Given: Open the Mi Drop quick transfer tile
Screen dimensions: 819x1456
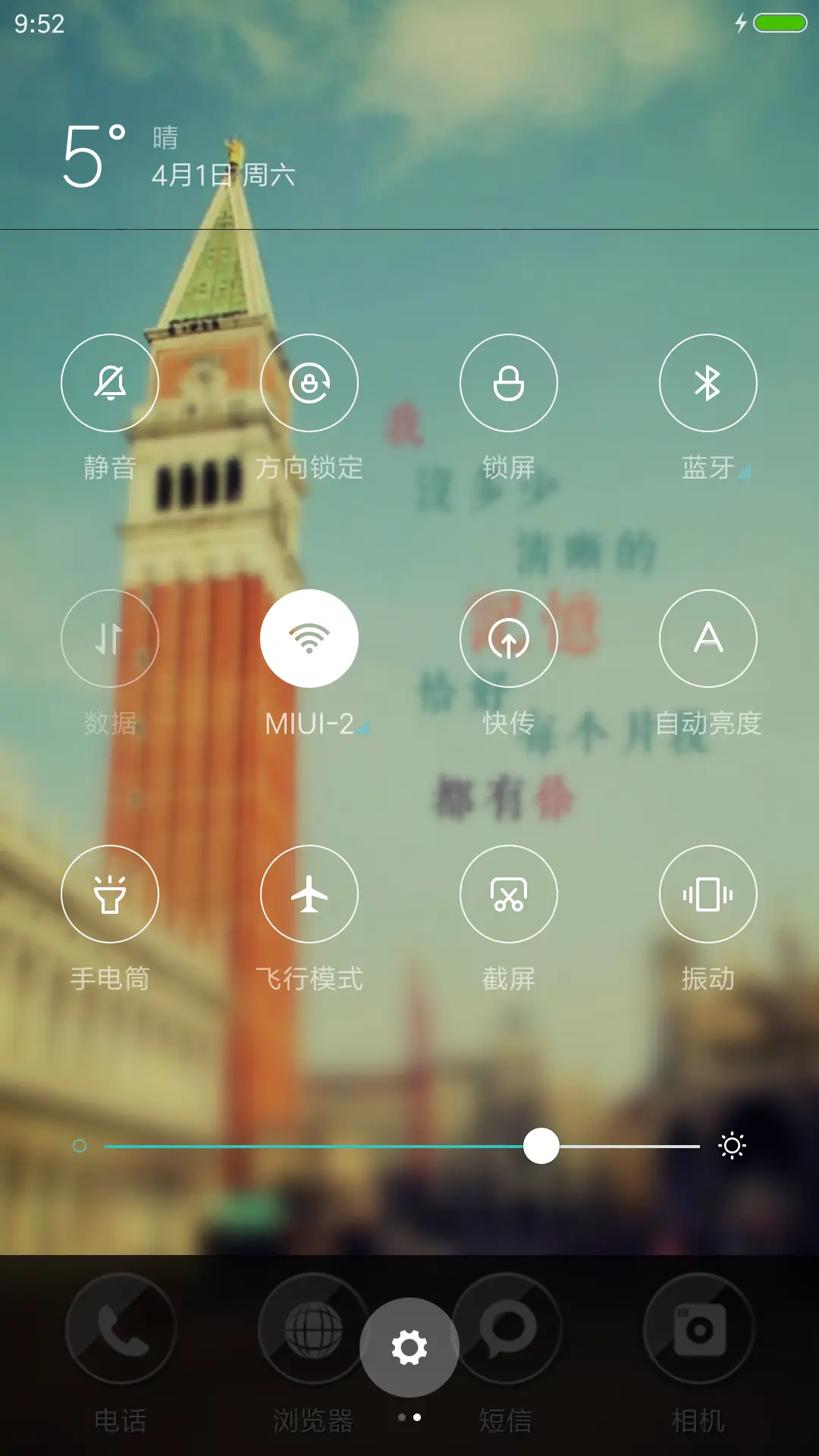Looking at the screenshot, I should [x=508, y=639].
